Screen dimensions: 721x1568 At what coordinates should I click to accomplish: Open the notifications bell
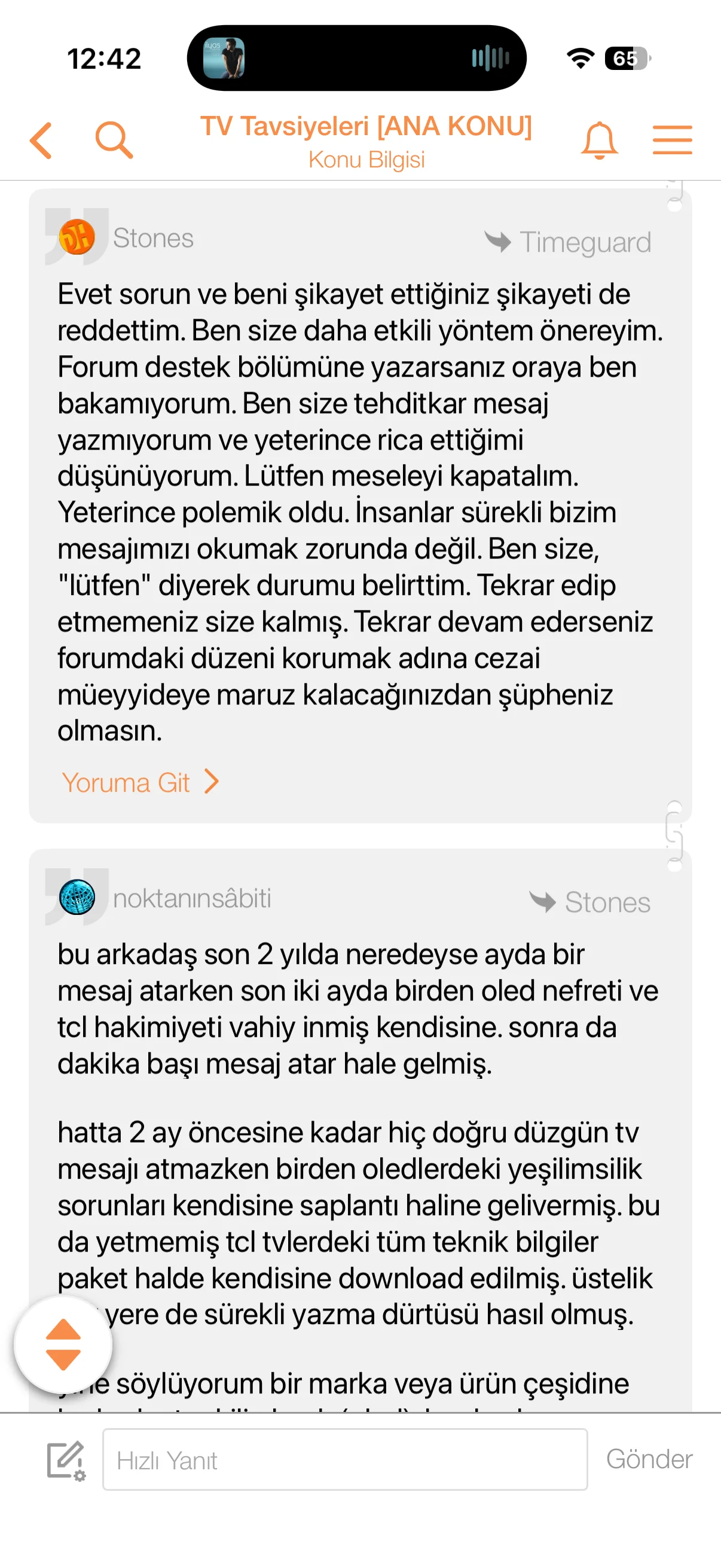pos(599,141)
